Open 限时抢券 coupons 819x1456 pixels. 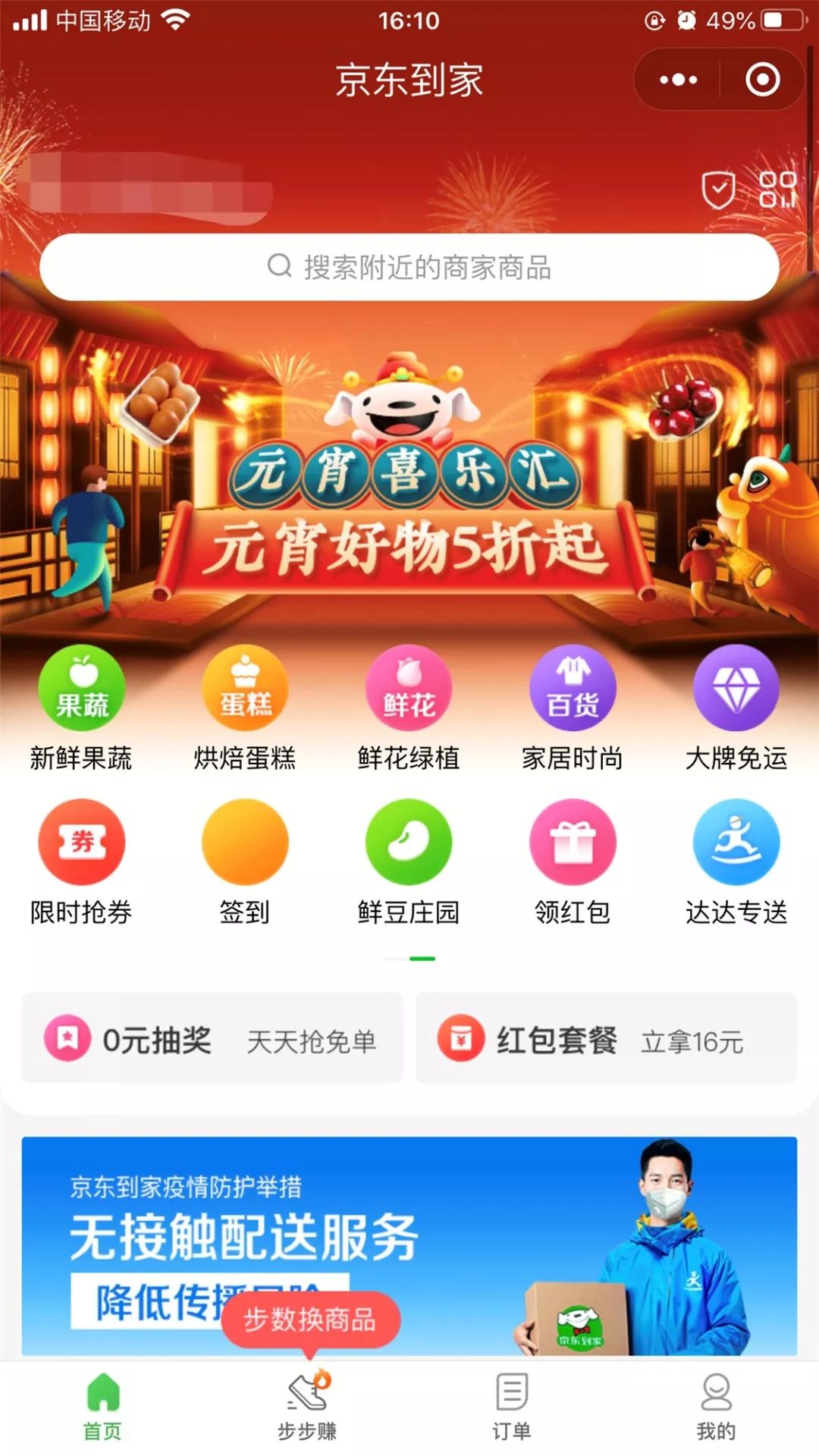82,861
